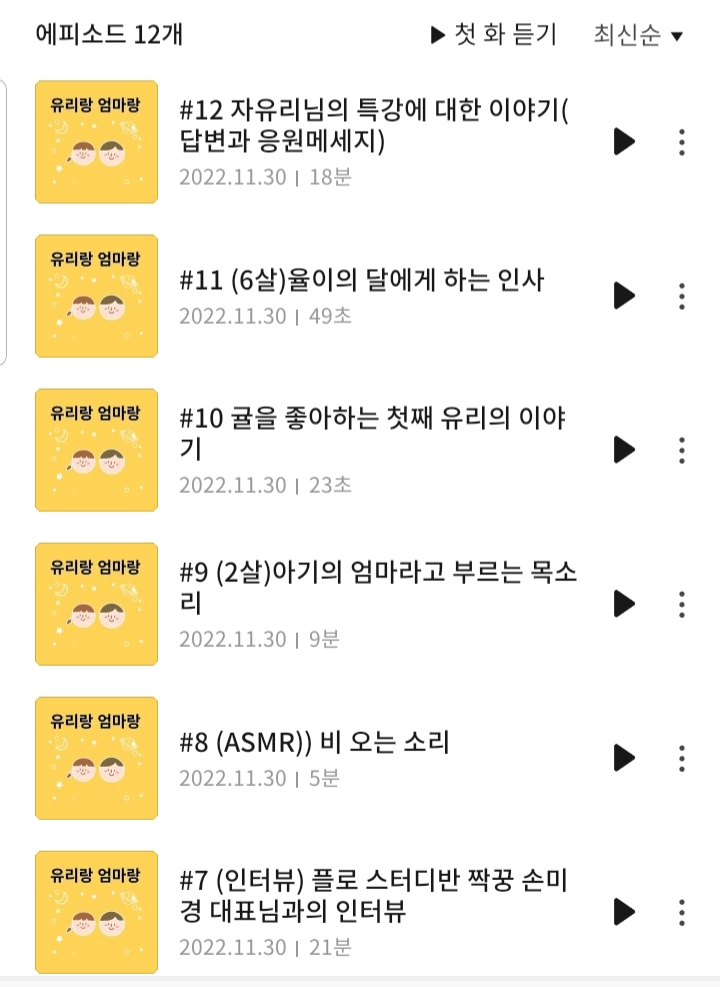The height and width of the screenshot is (987, 720).
Task: Open episode #7 플로 스터디반 짝꿍 인터뷰
Action: click(x=375, y=896)
